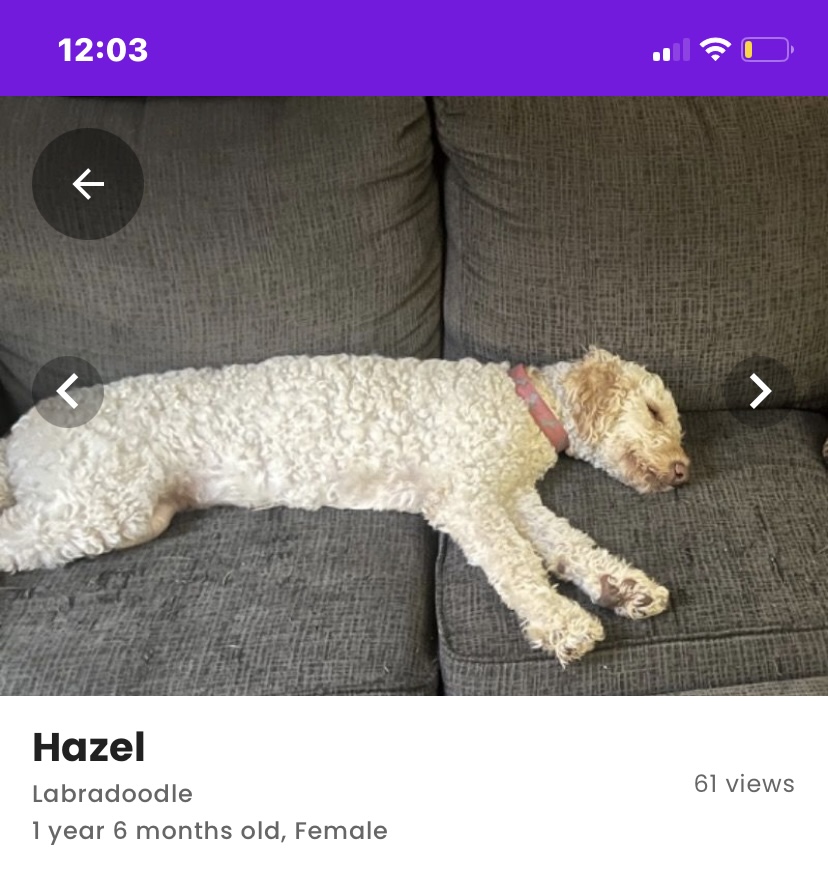The width and height of the screenshot is (828, 871).
Task: Go back using the arrow button
Action: pos(88,184)
